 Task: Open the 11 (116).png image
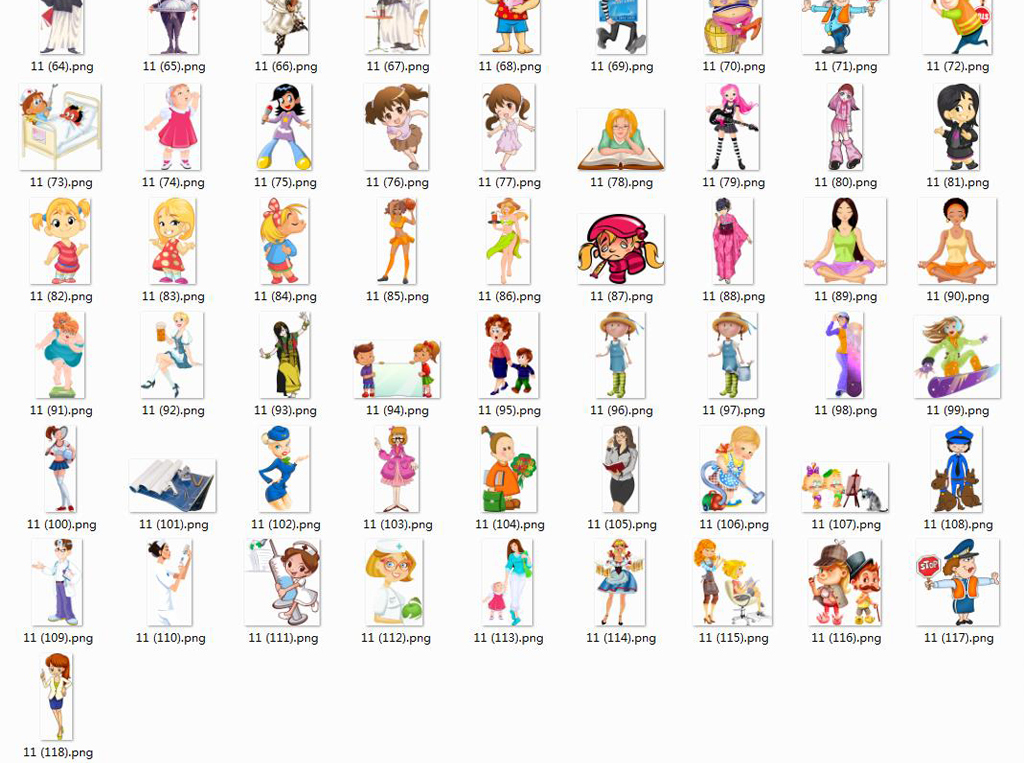[844, 582]
